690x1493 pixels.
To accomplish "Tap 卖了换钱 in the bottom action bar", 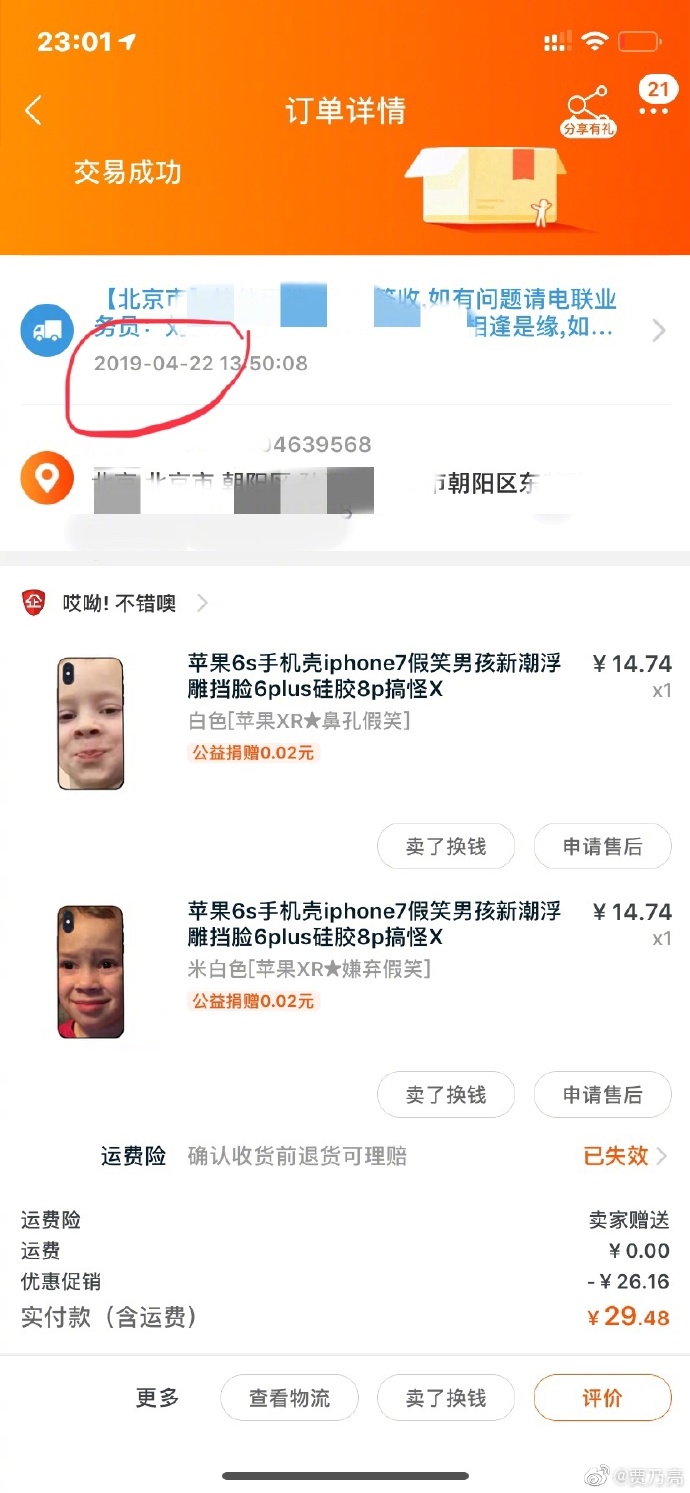I will pyautogui.click(x=446, y=1398).
